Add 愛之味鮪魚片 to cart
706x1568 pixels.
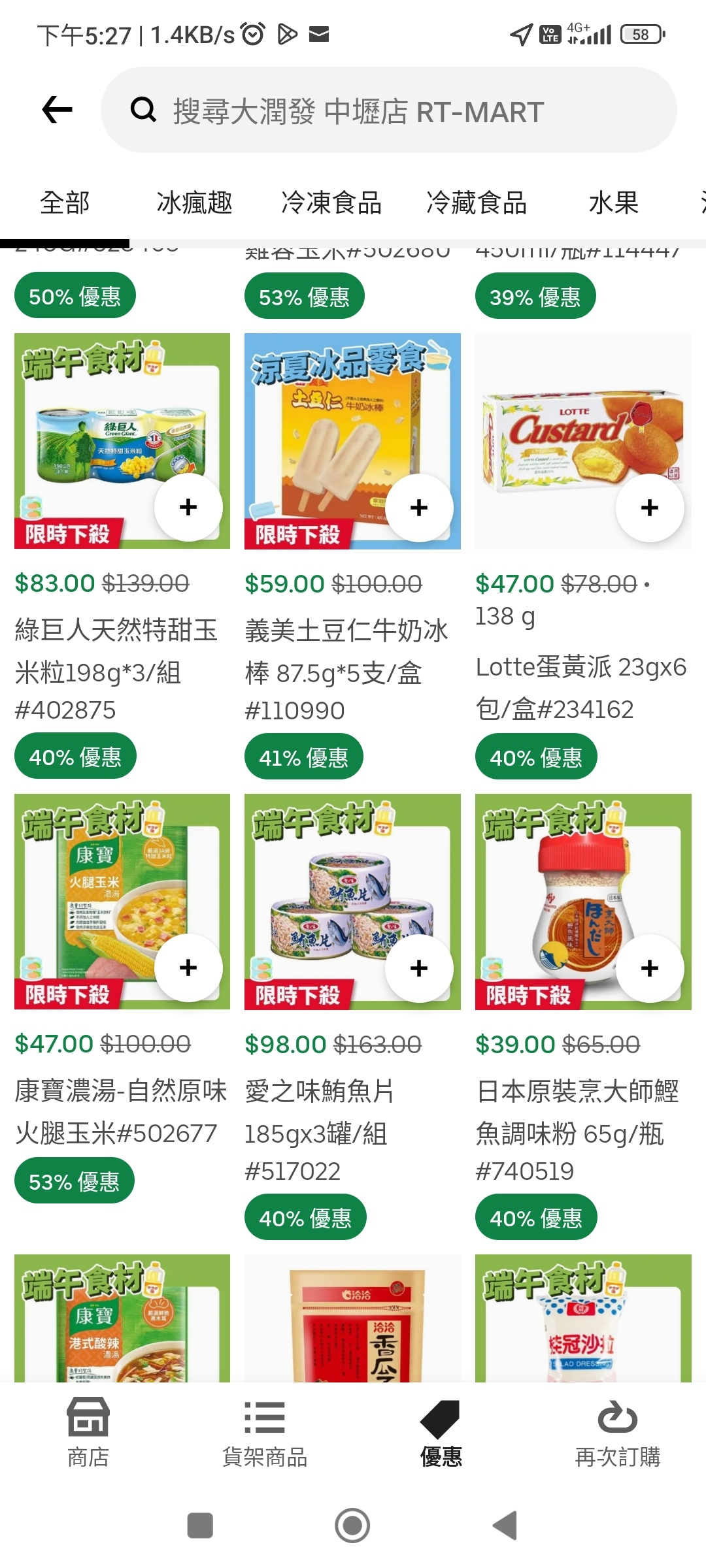(x=419, y=968)
